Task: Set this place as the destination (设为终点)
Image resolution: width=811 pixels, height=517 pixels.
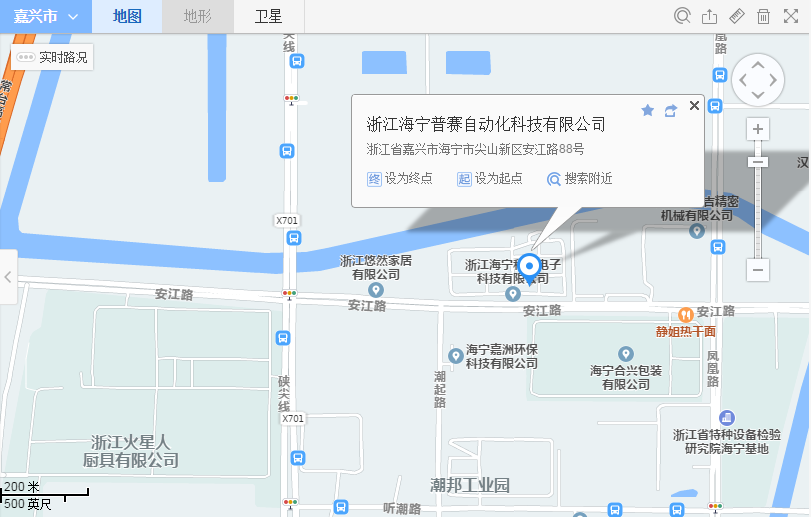Action: pos(400,179)
